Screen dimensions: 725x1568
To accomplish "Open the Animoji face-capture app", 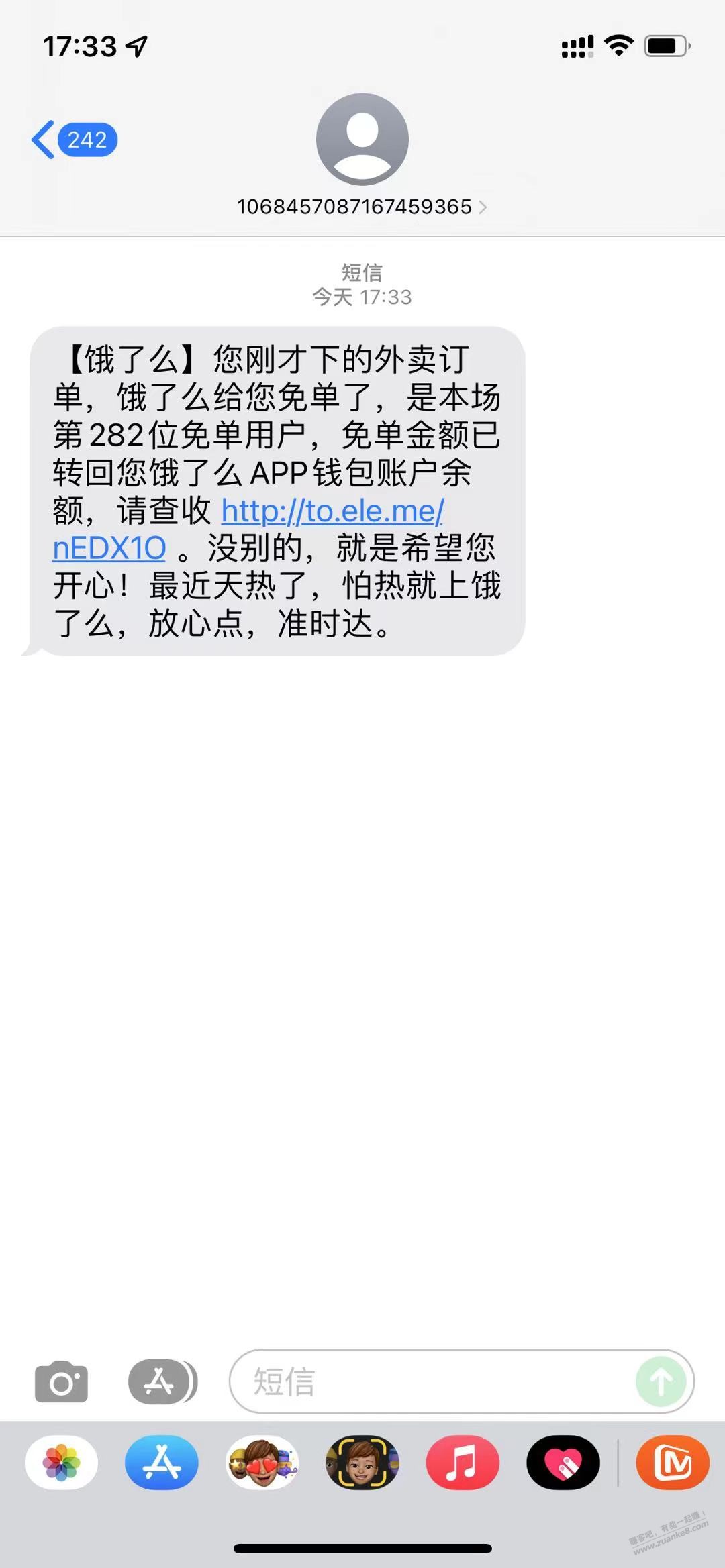I will click(362, 1463).
